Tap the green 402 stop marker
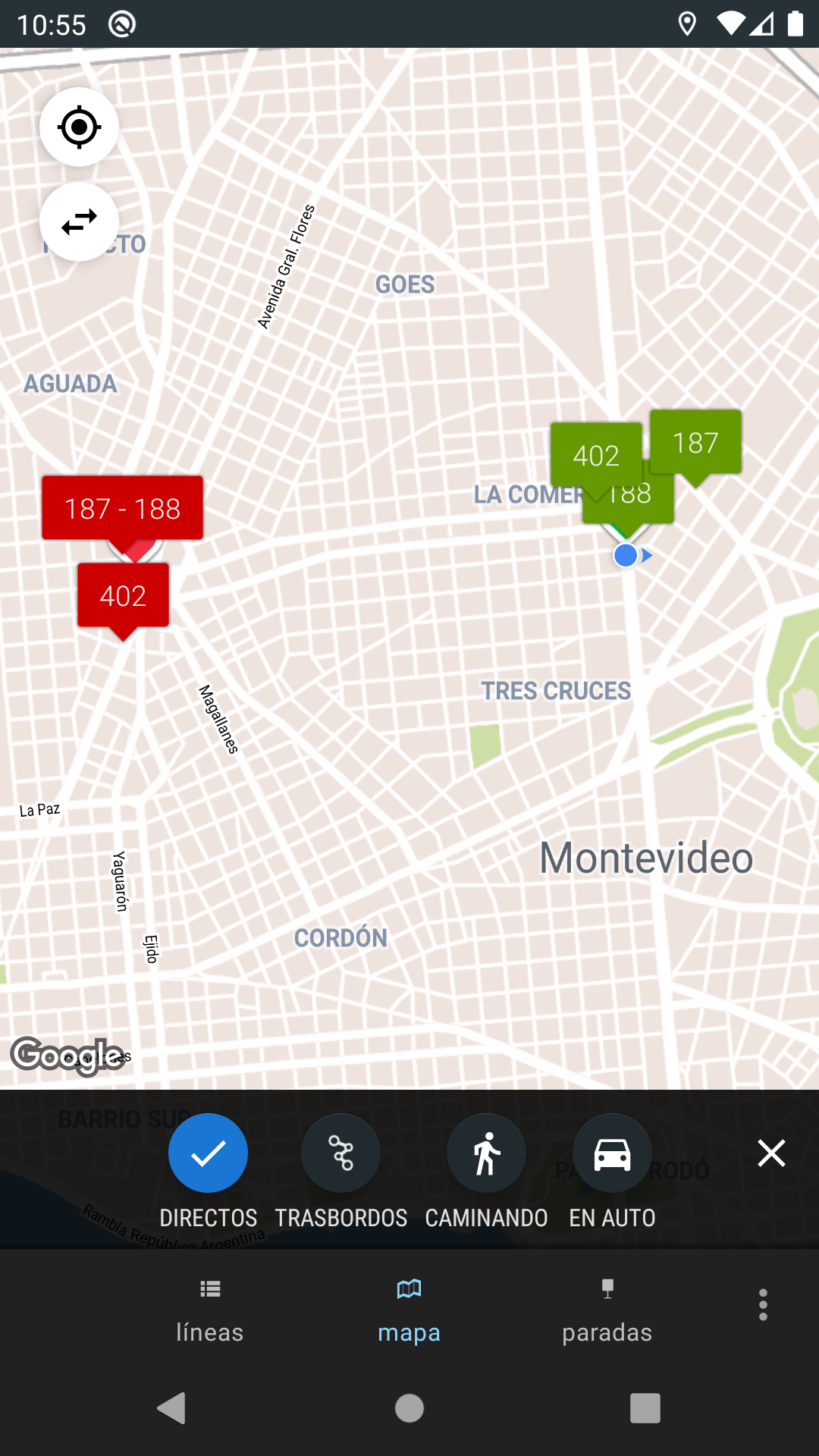Viewport: 819px width, 1456px height. pyautogui.click(x=596, y=455)
